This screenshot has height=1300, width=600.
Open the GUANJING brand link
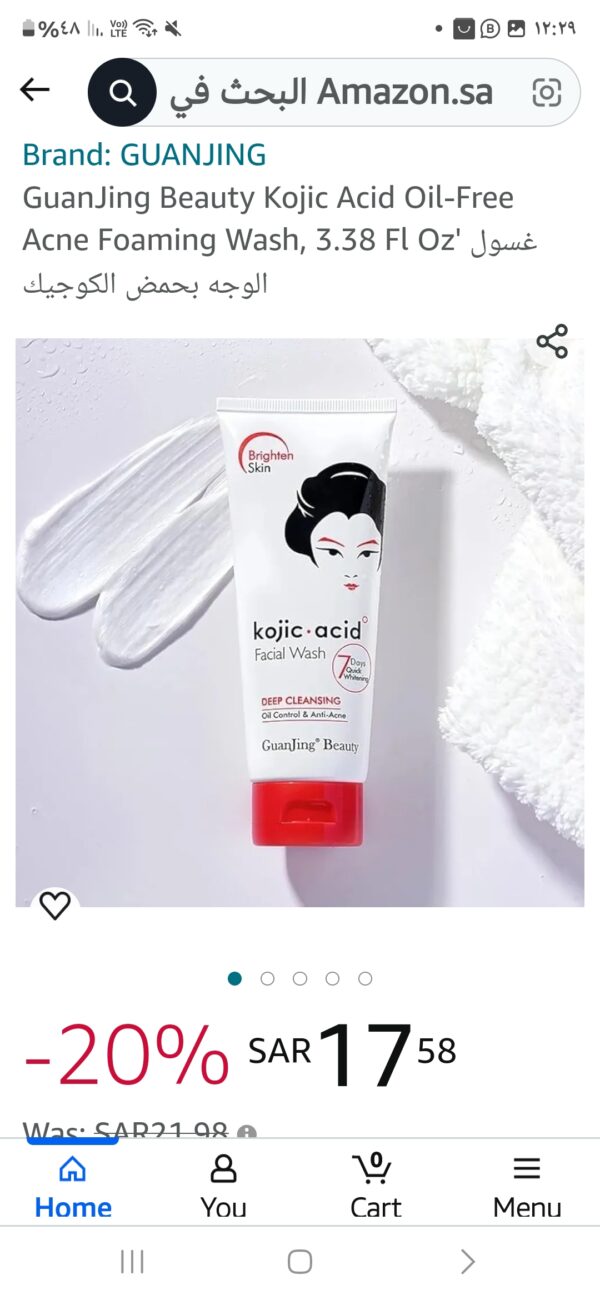(145, 155)
